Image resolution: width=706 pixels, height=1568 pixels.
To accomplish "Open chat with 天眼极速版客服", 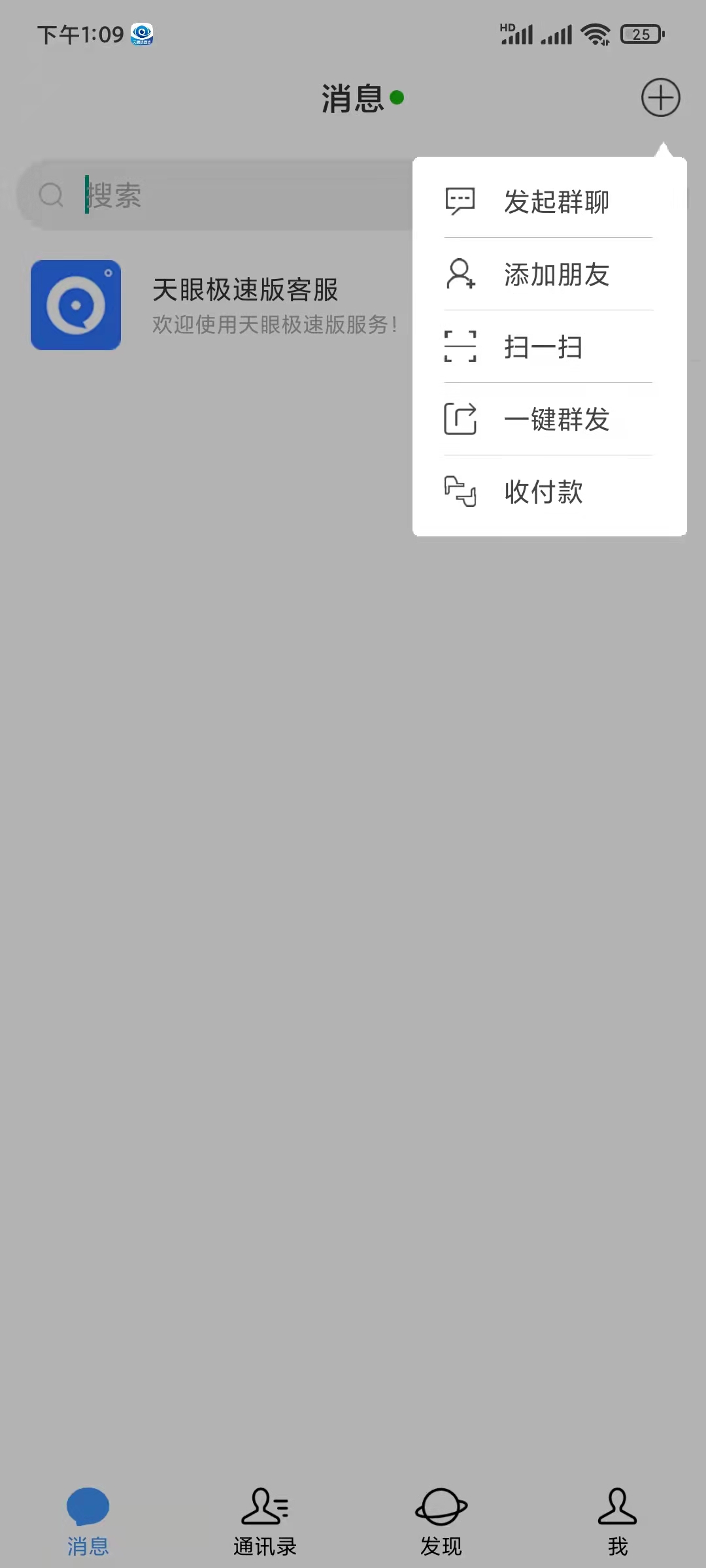I will 216,305.
